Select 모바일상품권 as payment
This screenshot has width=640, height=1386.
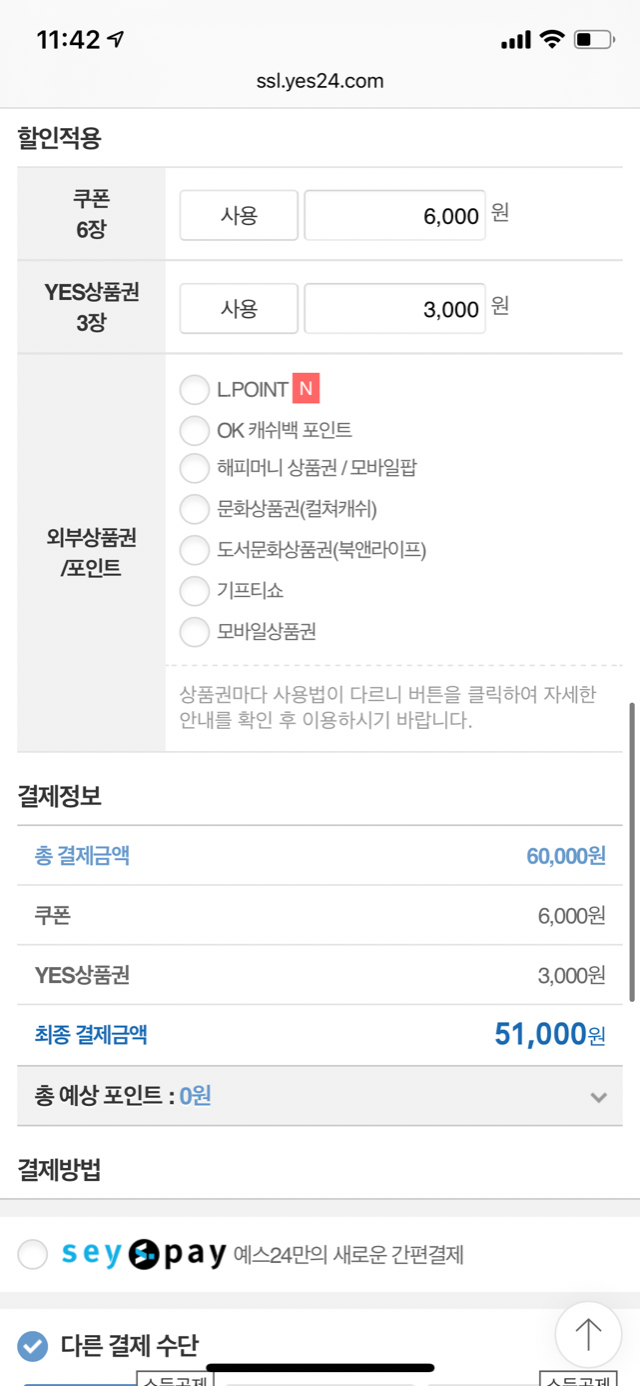pos(194,632)
